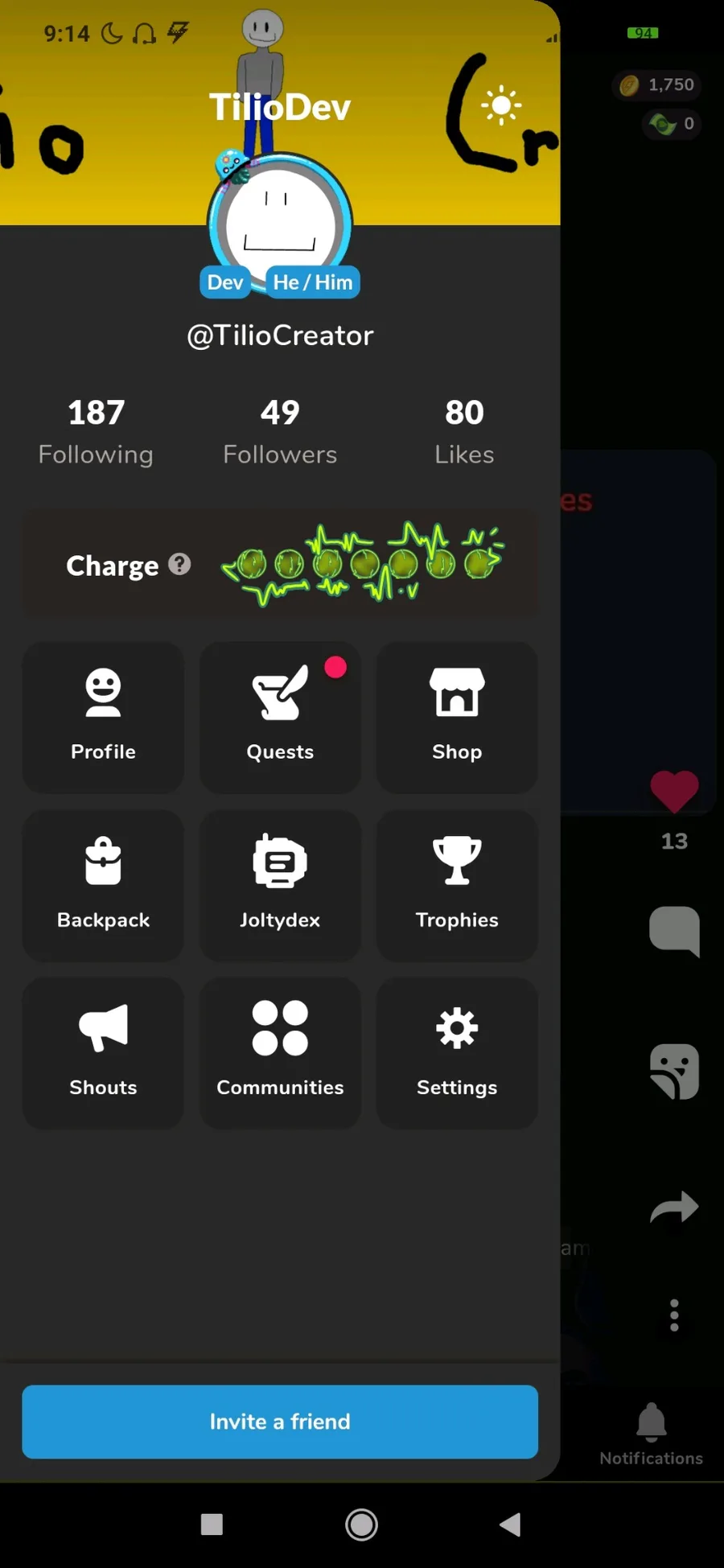The image size is (724, 1568).
Task: Like the post with the heart icon
Action: pos(674,791)
